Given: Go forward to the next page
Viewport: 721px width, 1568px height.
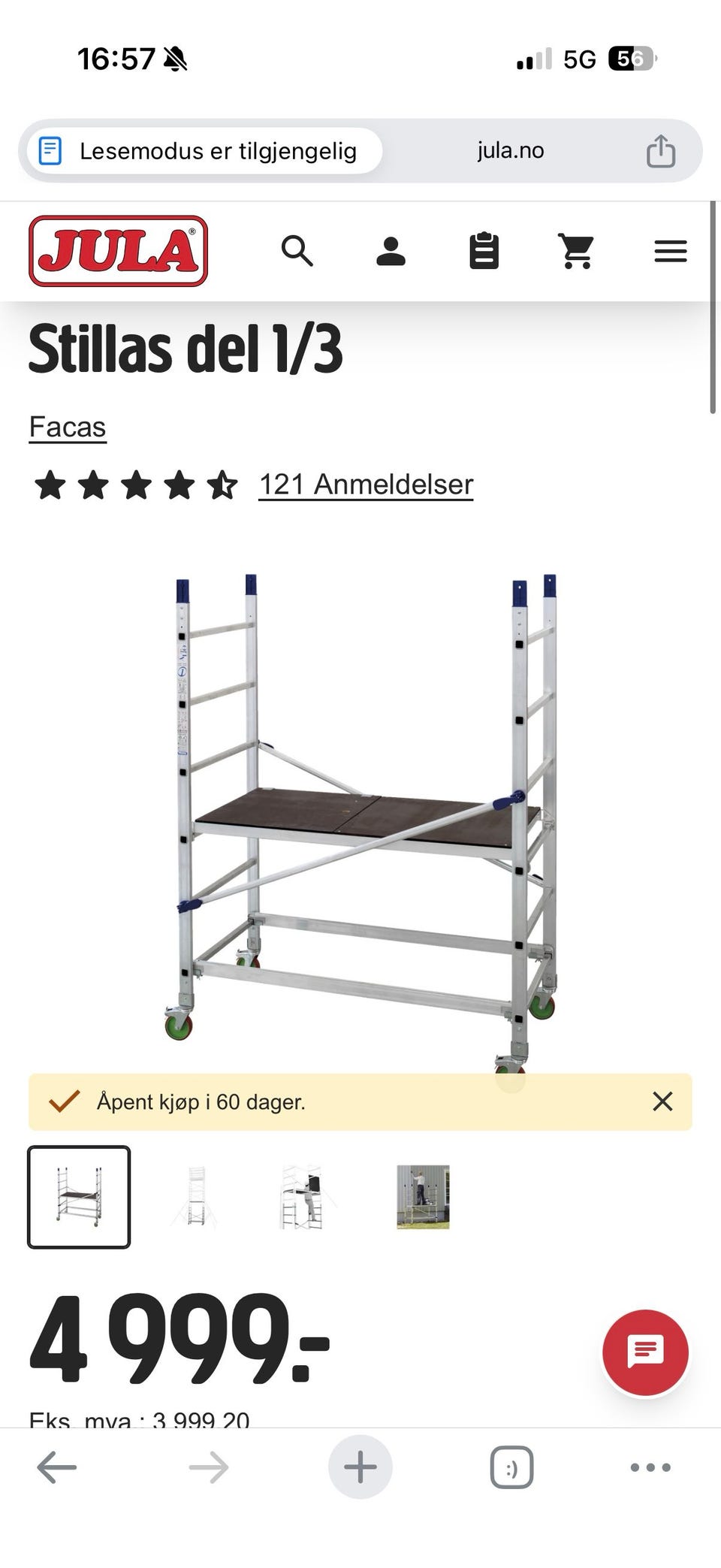Looking at the screenshot, I should pos(209,1466).
